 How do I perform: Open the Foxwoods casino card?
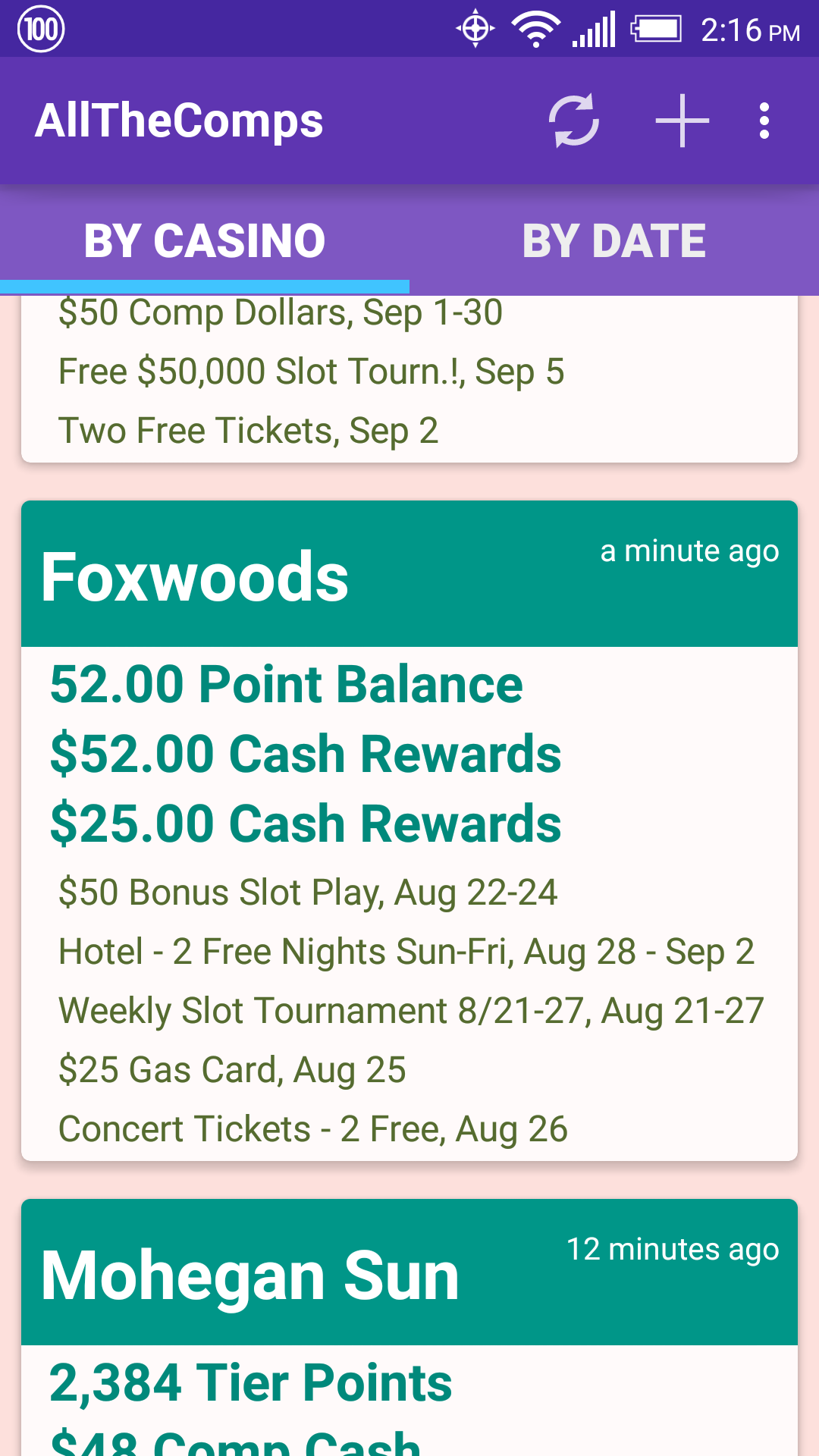click(x=196, y=578)
